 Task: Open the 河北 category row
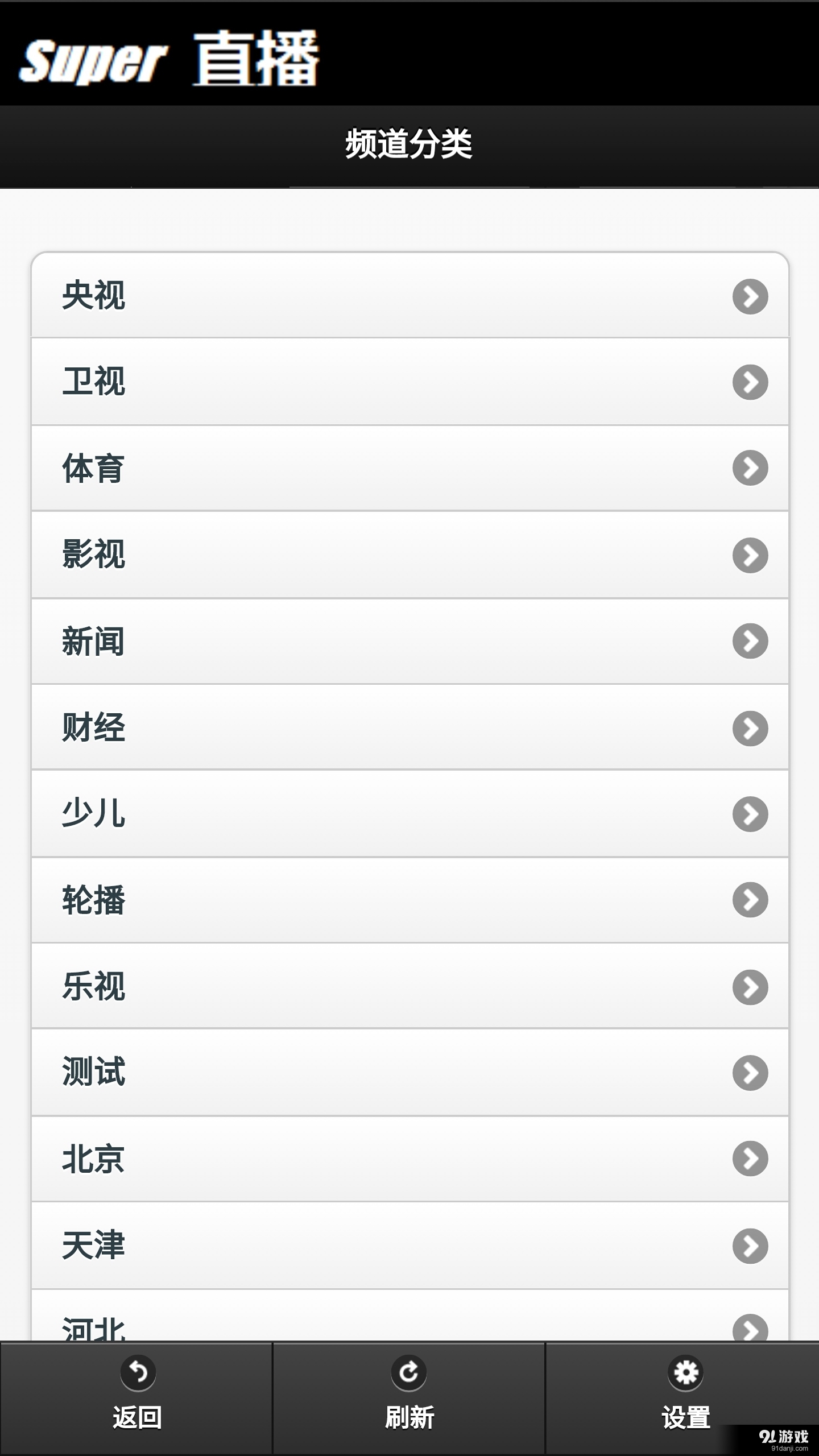(x=409, y=1316)
